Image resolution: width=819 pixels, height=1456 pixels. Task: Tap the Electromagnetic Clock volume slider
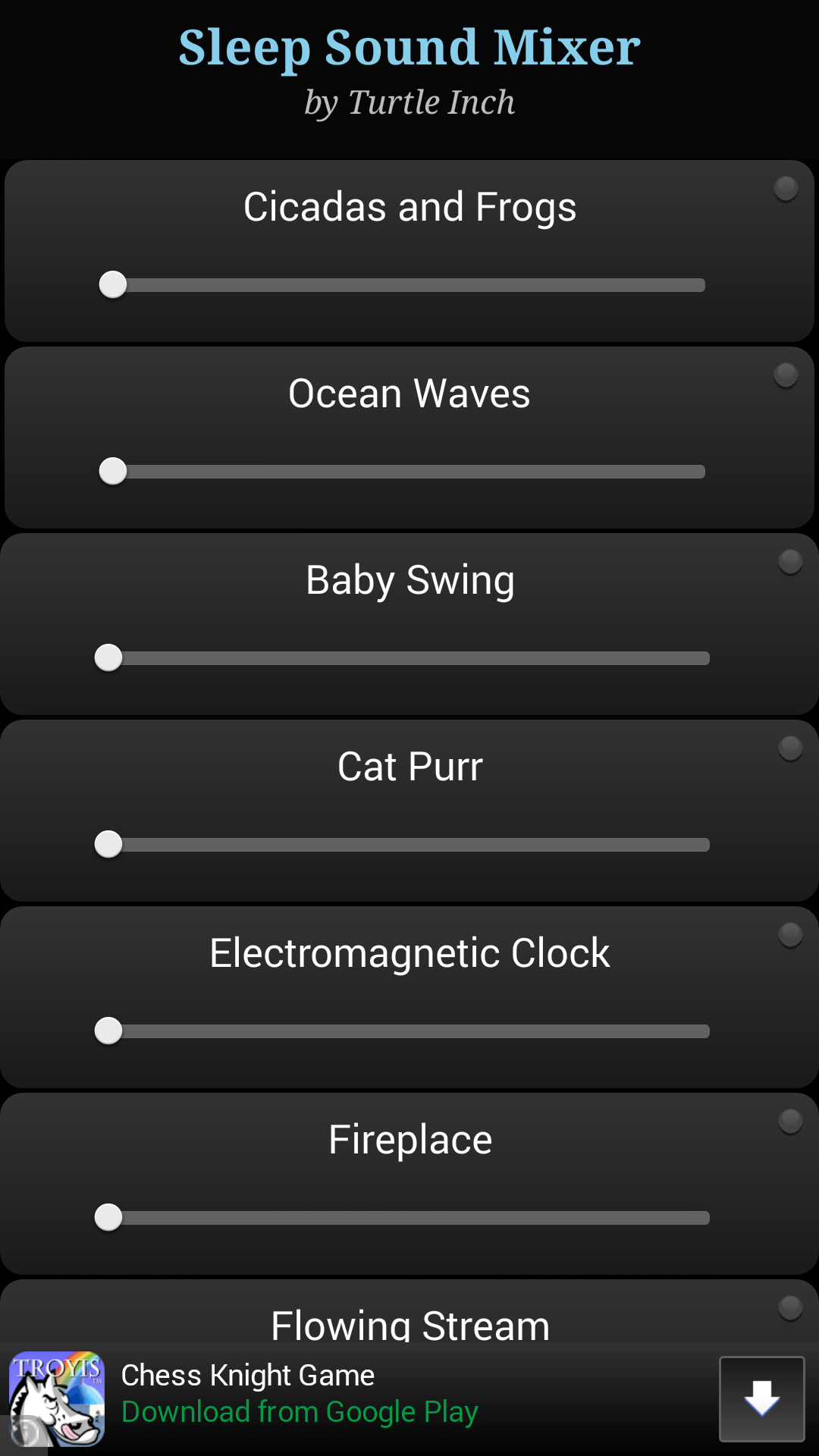pyautogui.click(x=409, y=1031)
